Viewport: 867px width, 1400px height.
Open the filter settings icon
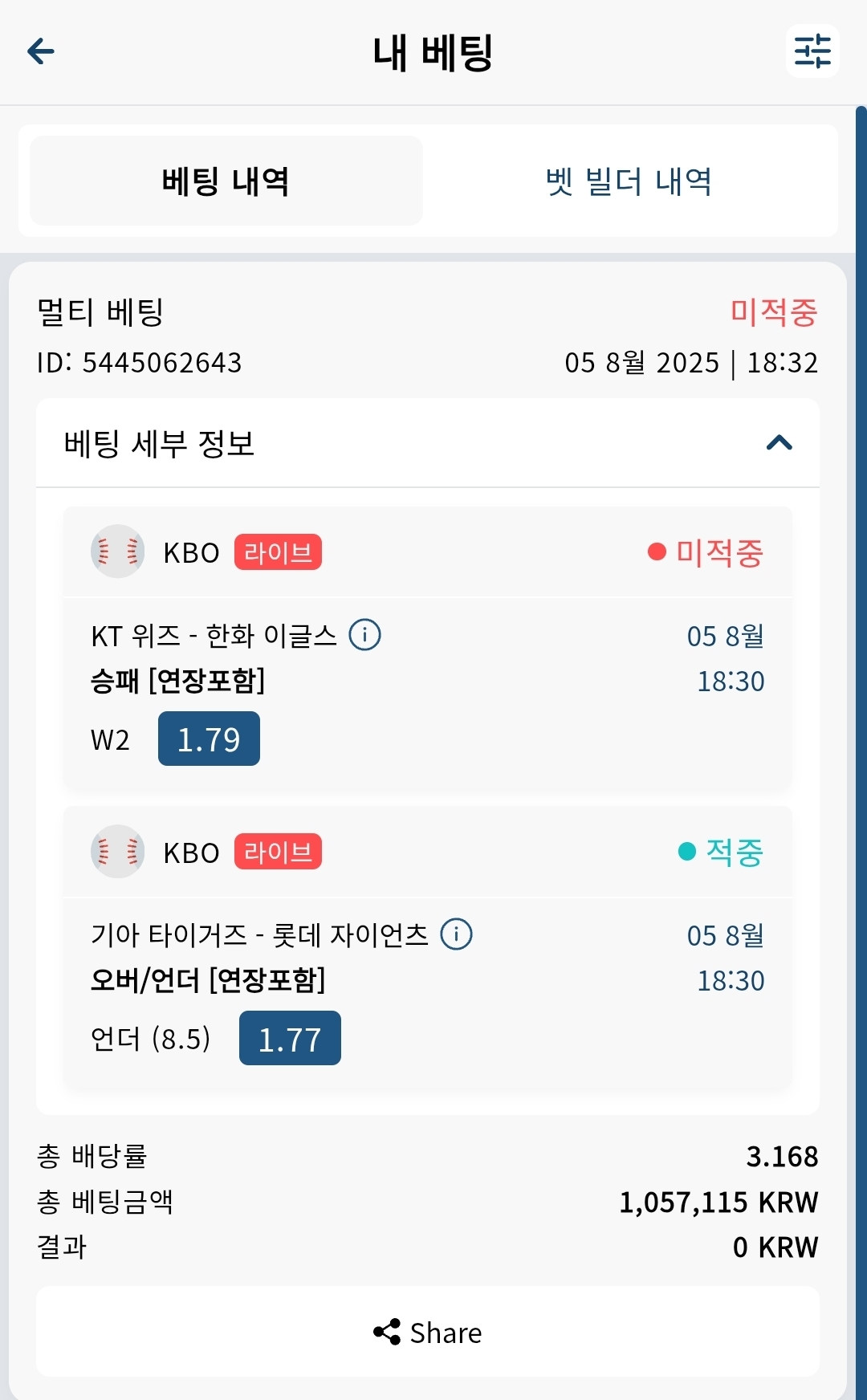(812, 51)
